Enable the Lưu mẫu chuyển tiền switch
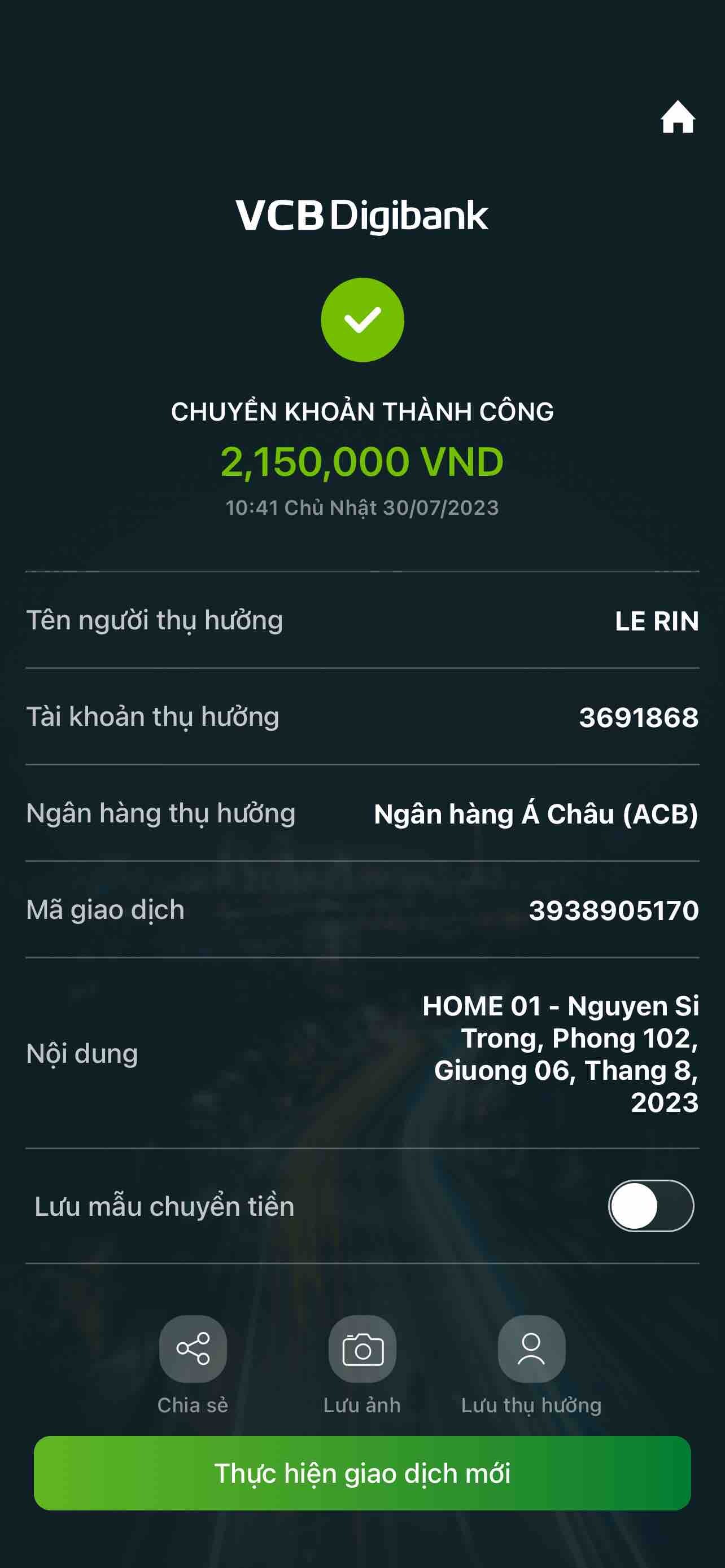725x1568 pixels. [x=650, y=1206]
